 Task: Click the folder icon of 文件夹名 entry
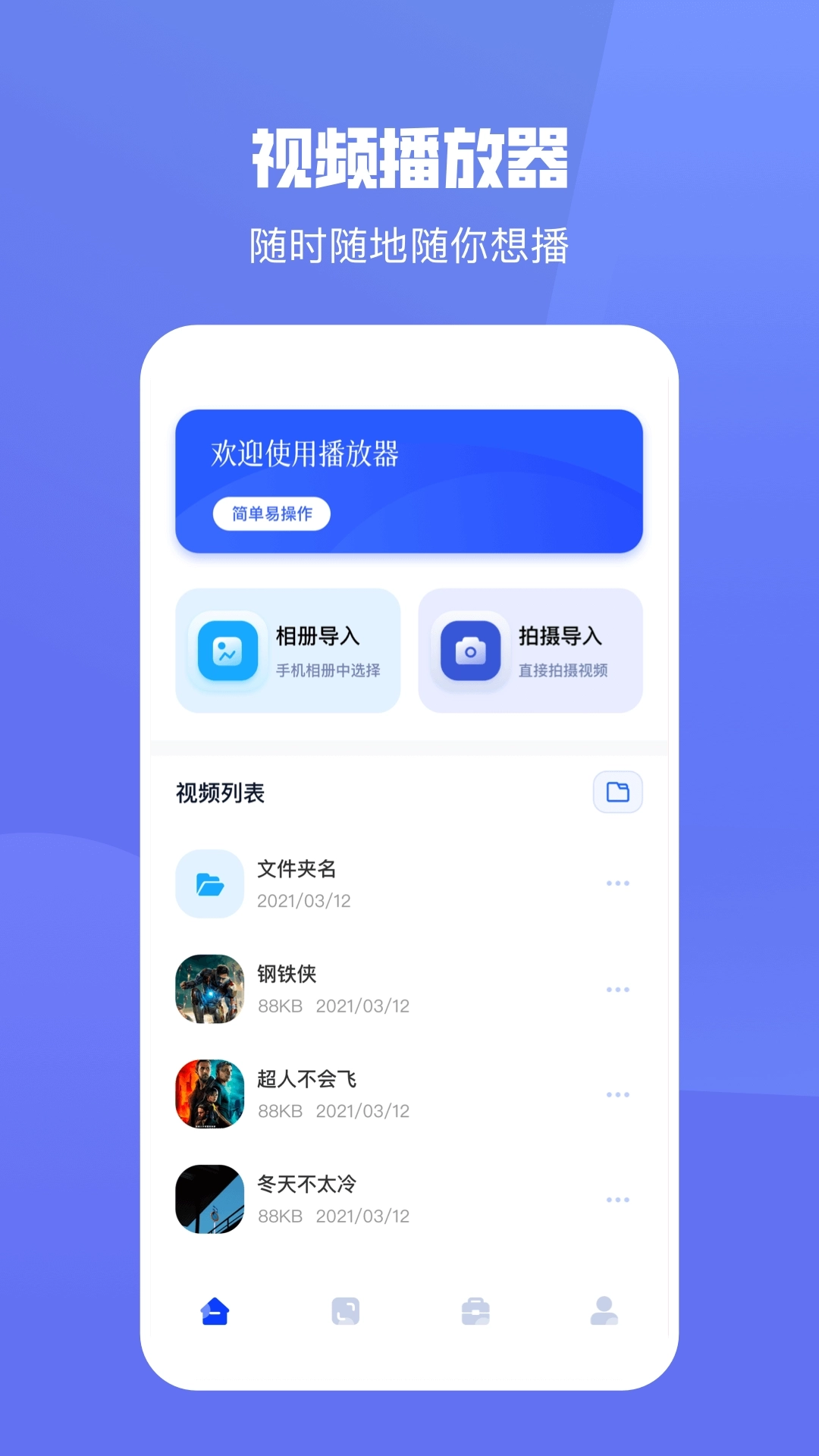tap(209, 883)
